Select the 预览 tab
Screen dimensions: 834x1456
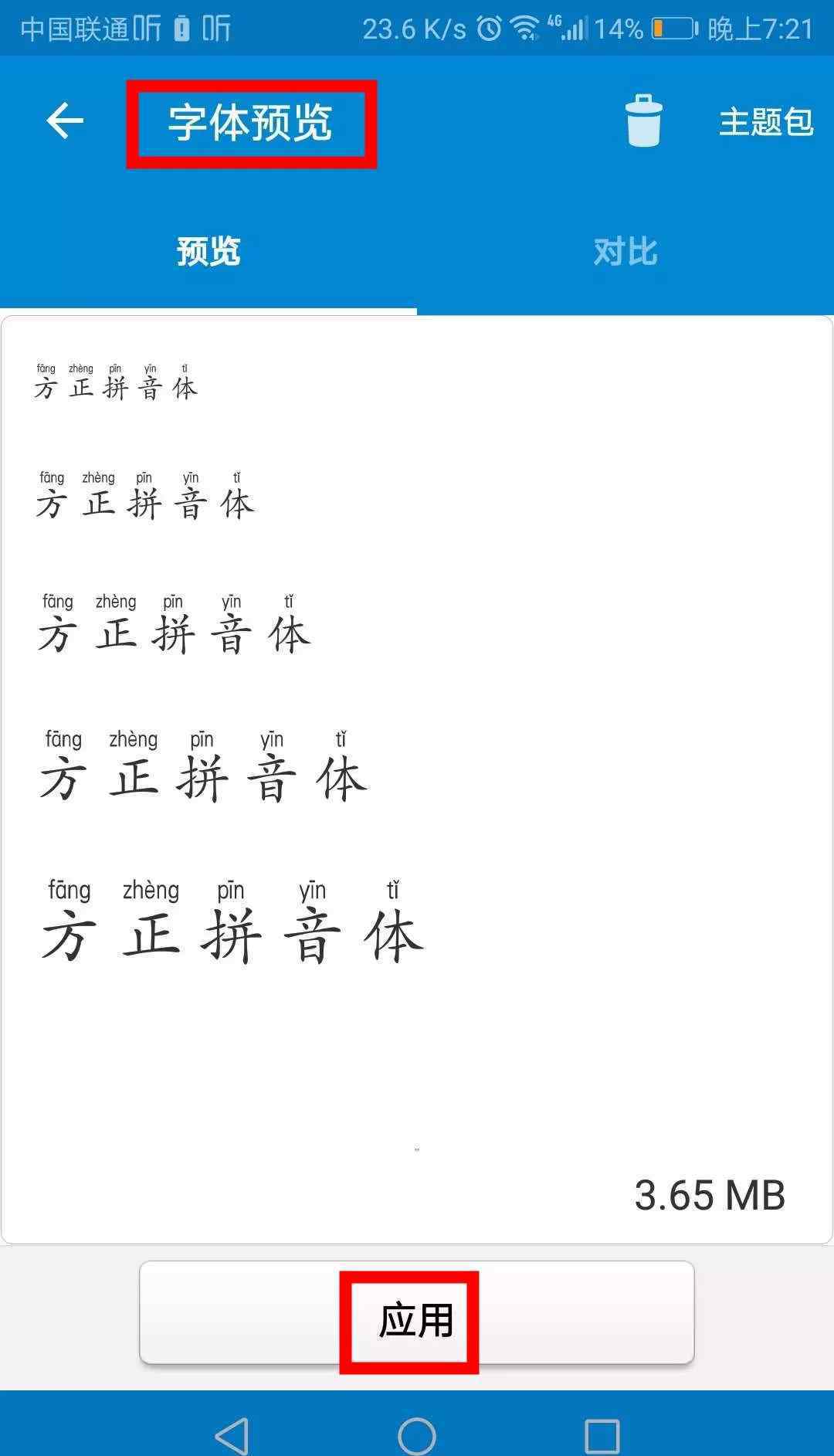(208, 252)
